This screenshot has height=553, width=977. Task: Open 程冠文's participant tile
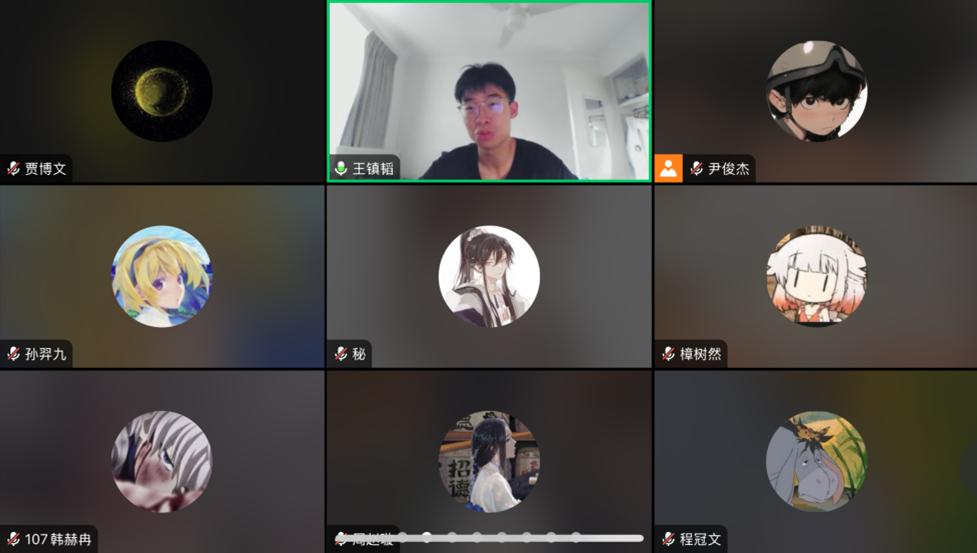816,461
